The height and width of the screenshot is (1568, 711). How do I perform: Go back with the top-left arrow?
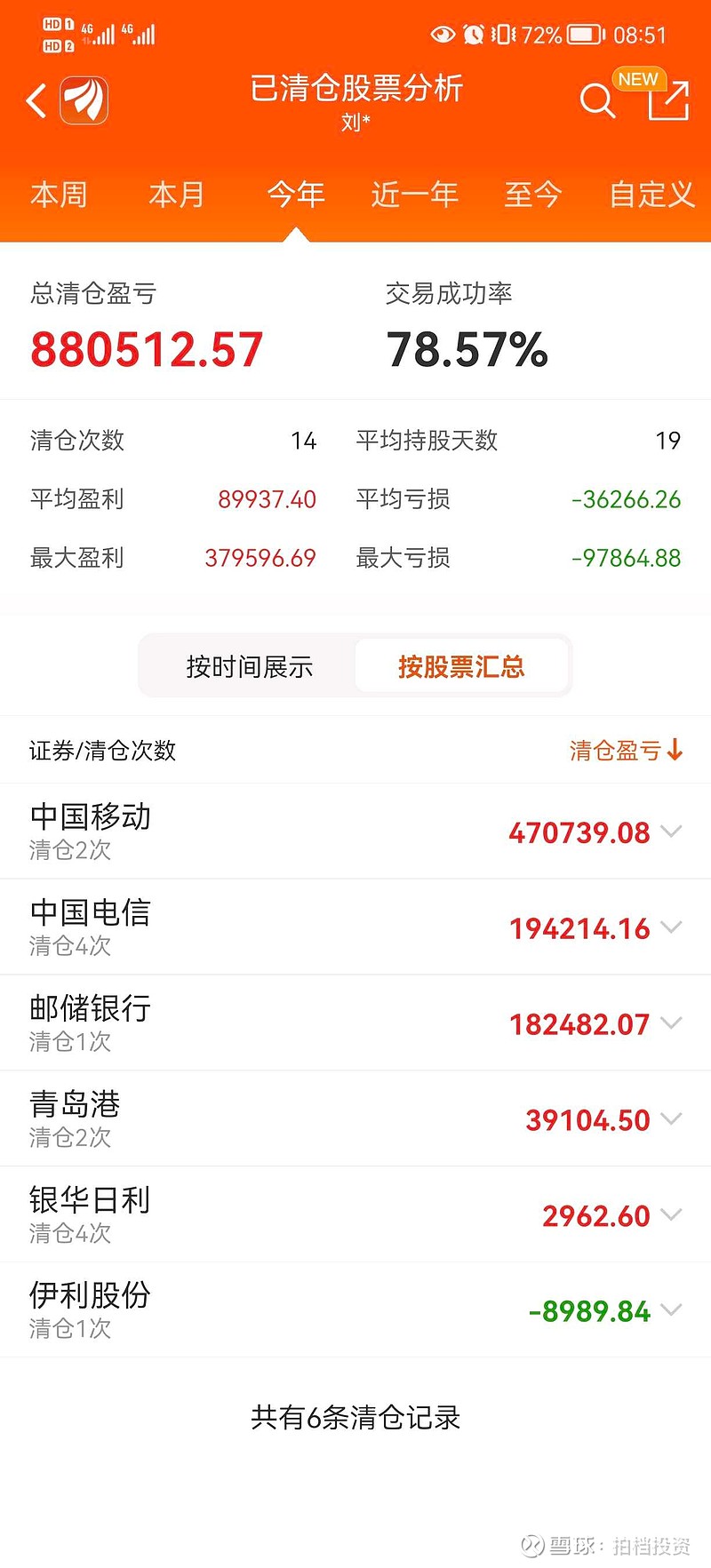coord(36,101)
